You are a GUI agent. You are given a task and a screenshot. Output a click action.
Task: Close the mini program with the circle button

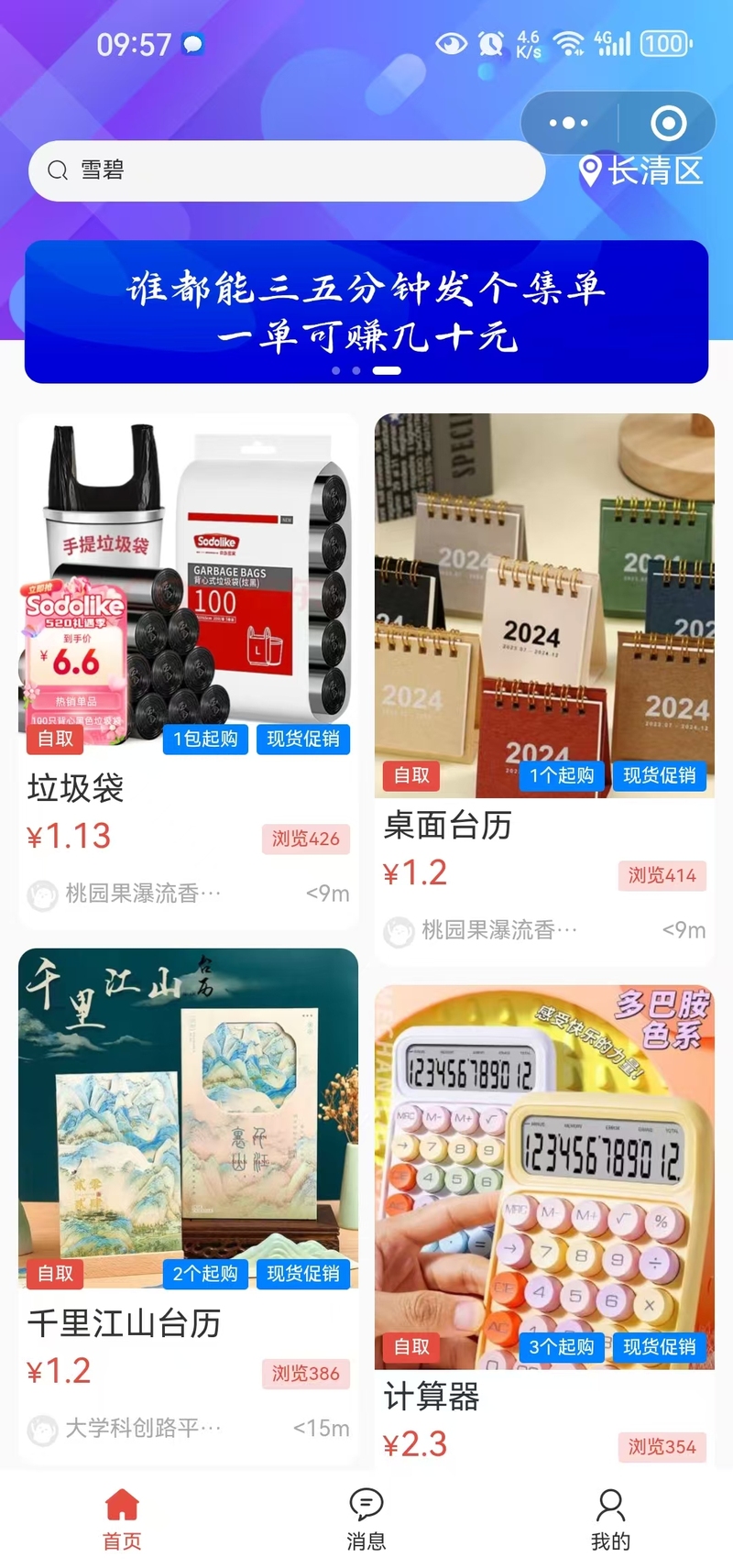tap(668, 123)
